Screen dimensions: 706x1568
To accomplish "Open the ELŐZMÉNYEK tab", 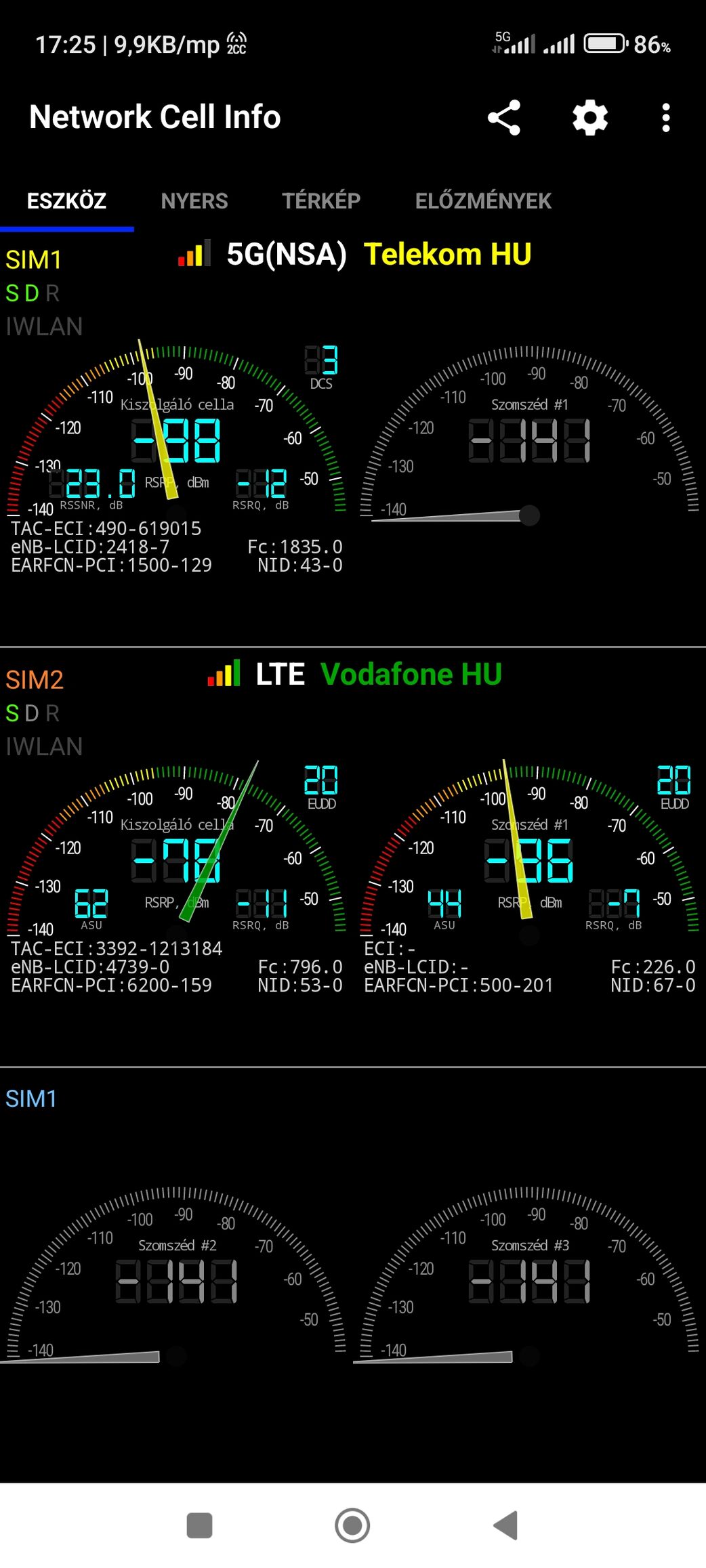I will tap(483, 201).
